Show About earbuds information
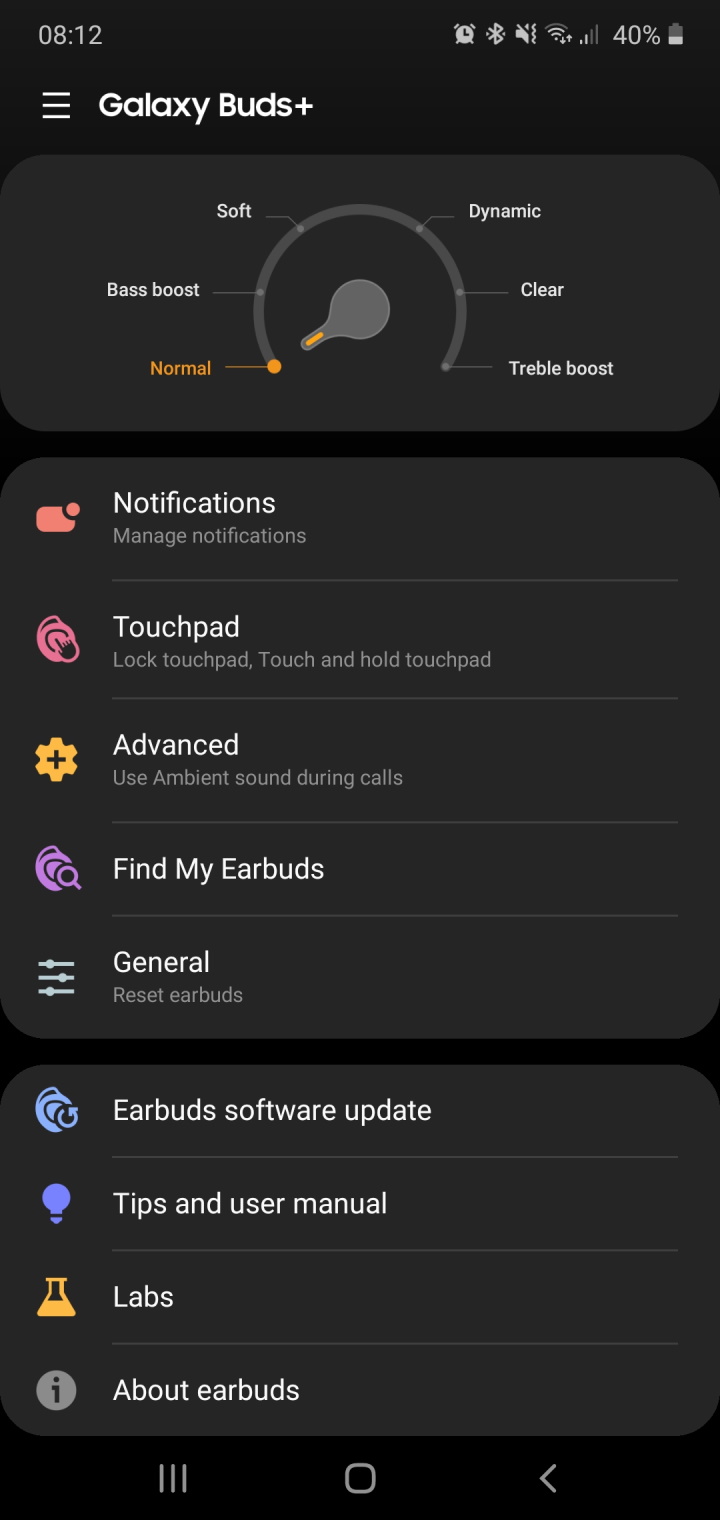The image size is (720, 1520). click(x=360, y=1390)
